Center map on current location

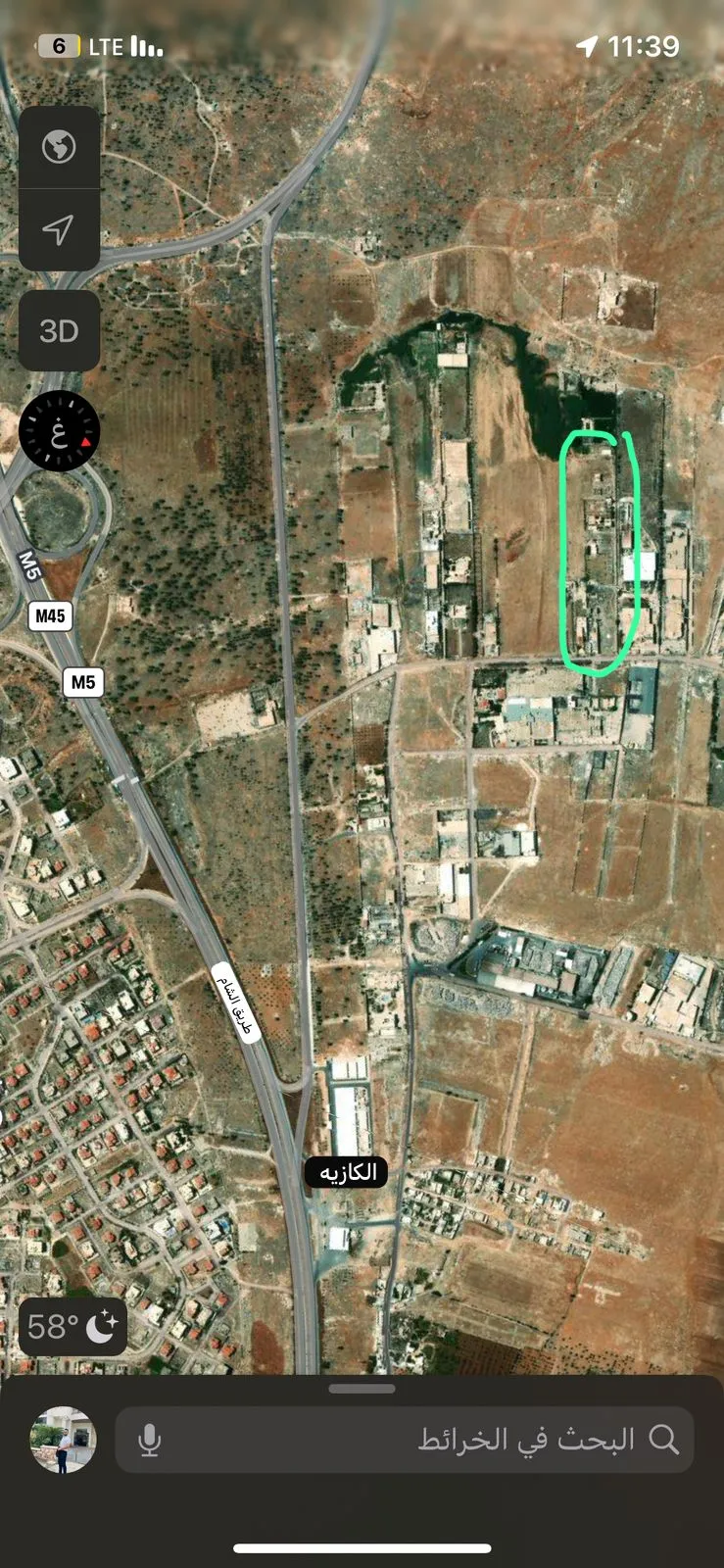coord(59,229)
